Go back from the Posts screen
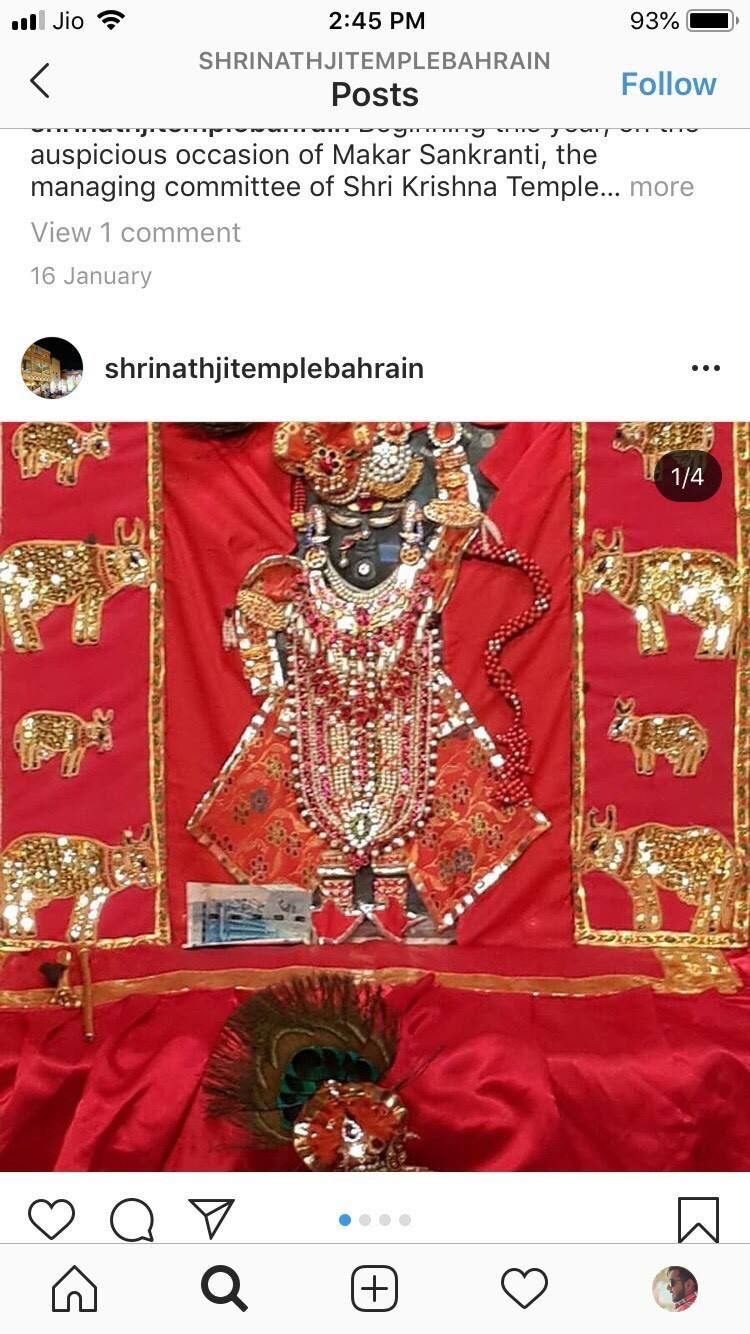Viewport: 750px width, 1334px height. (40, 81)
